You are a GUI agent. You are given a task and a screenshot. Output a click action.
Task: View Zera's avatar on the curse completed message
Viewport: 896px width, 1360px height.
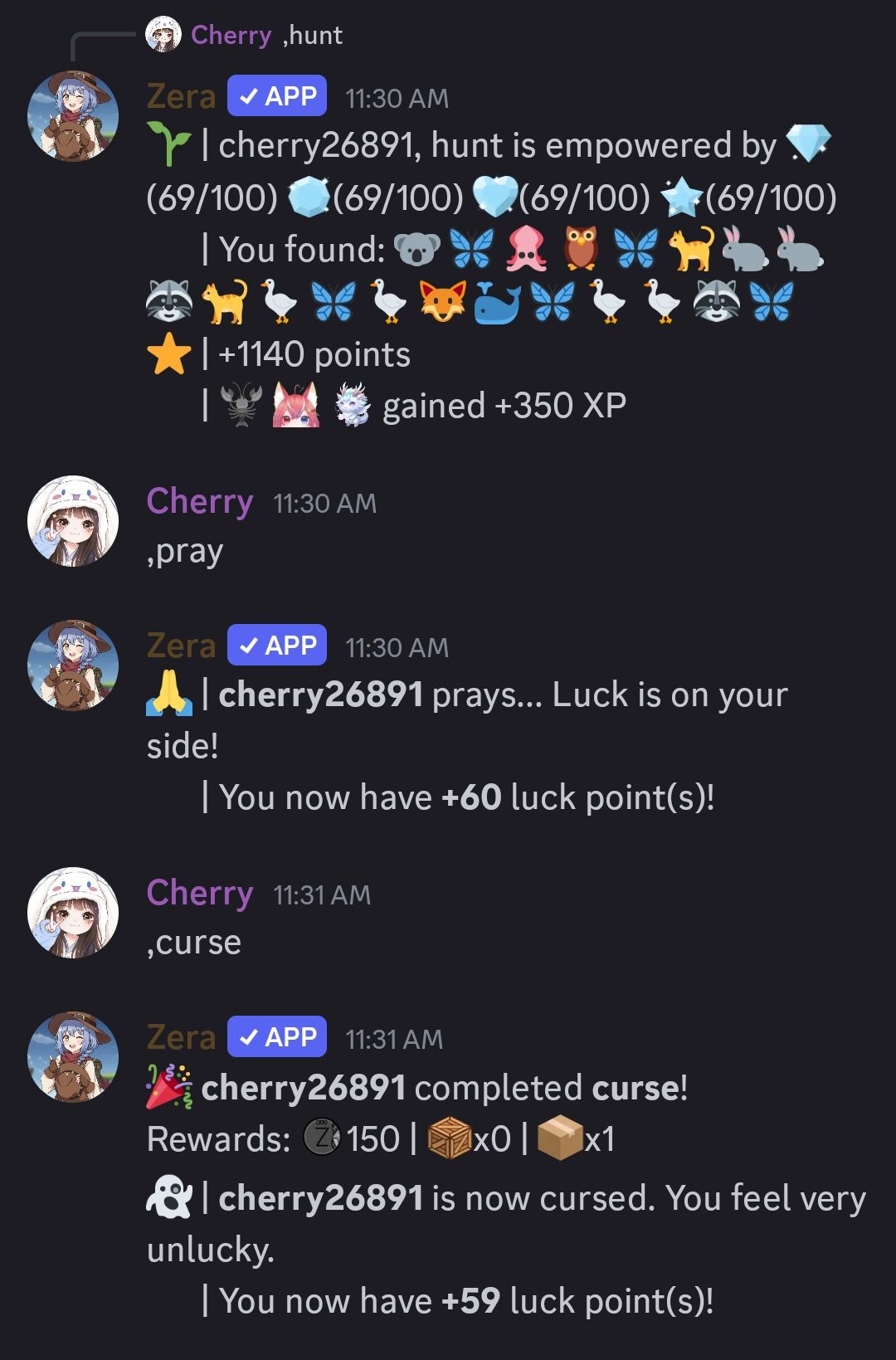73,1056
